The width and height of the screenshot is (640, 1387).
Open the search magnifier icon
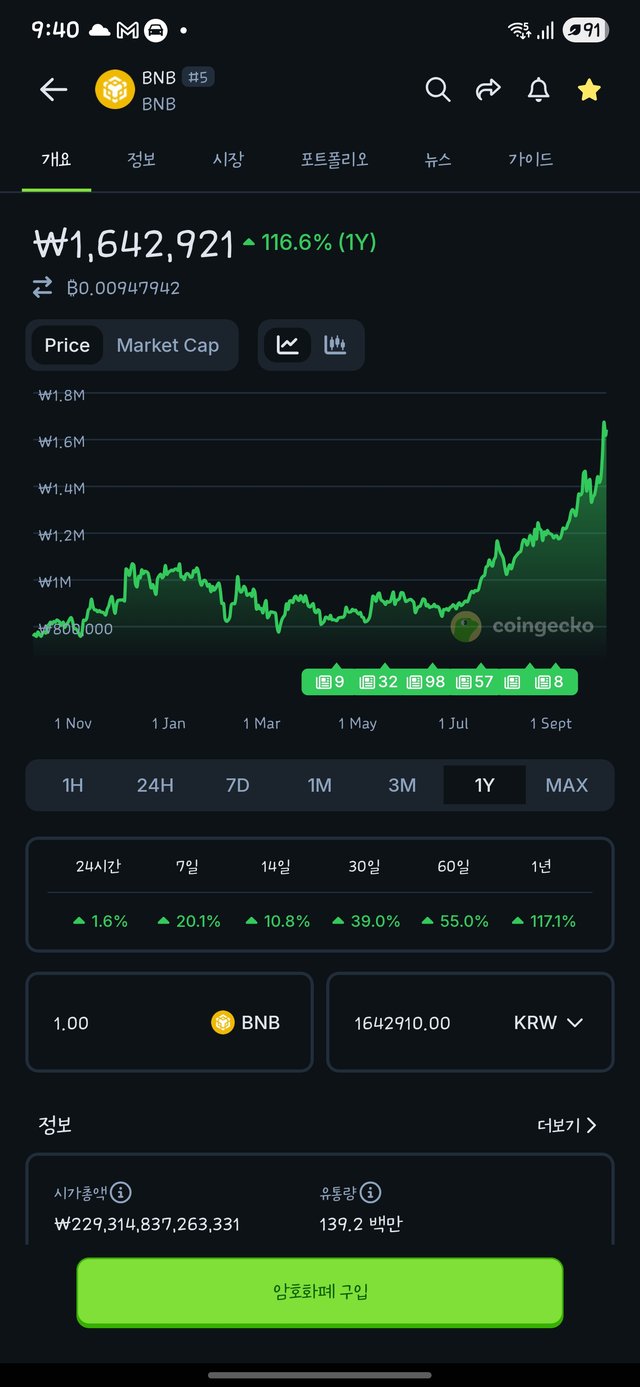[x=437, y=90]
